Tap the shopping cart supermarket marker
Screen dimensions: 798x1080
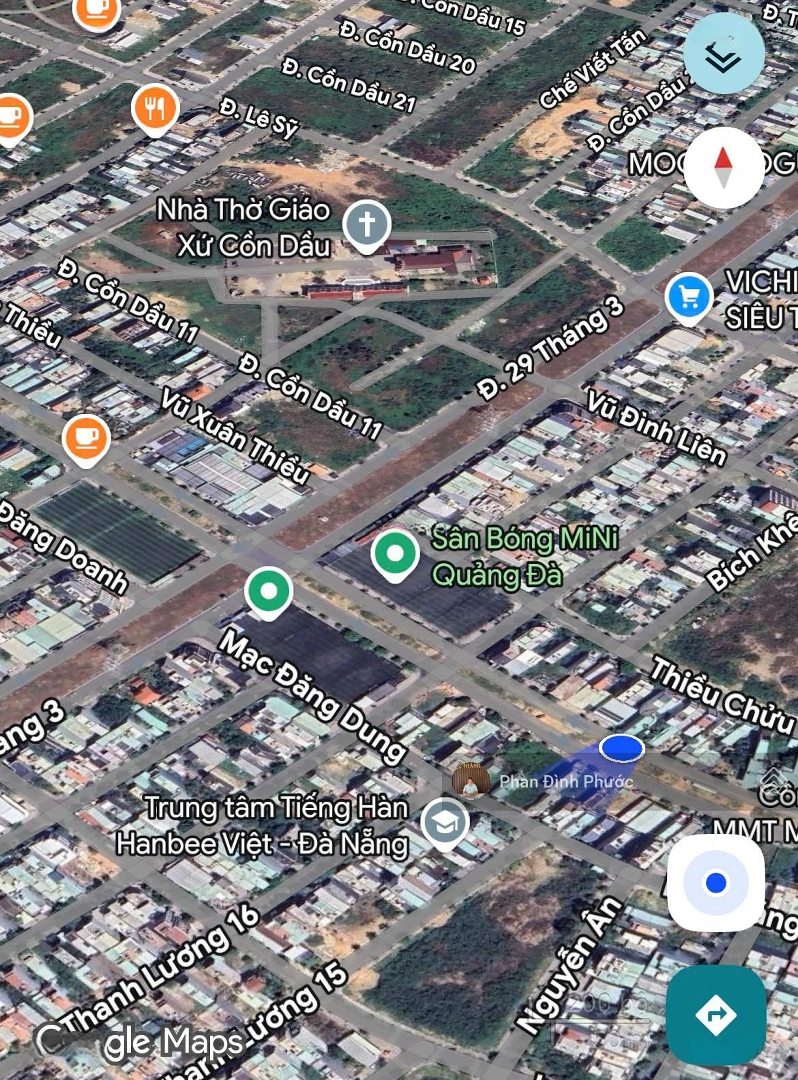pyautogui.click(x=688, y=297)
